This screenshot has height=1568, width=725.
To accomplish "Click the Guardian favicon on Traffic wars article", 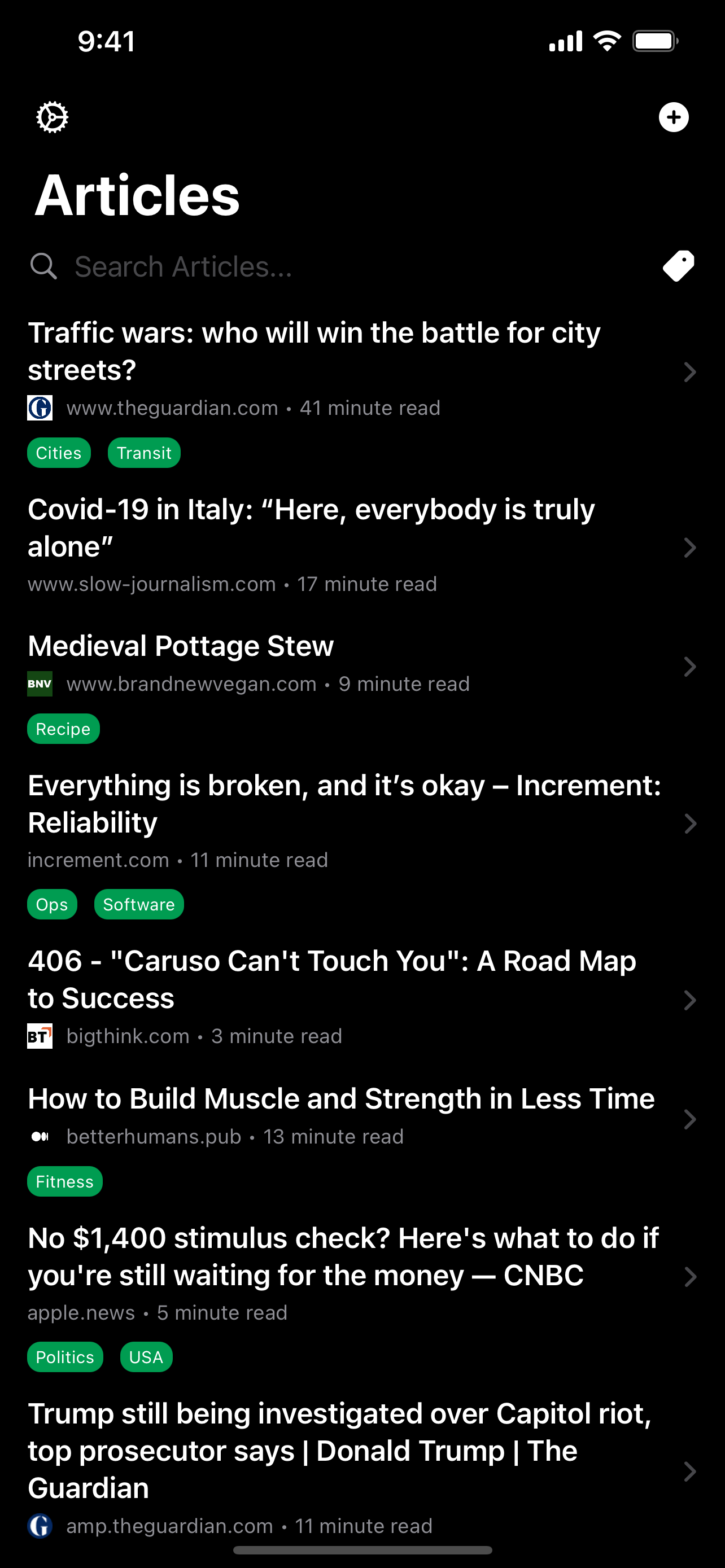I will click(40, 408).
